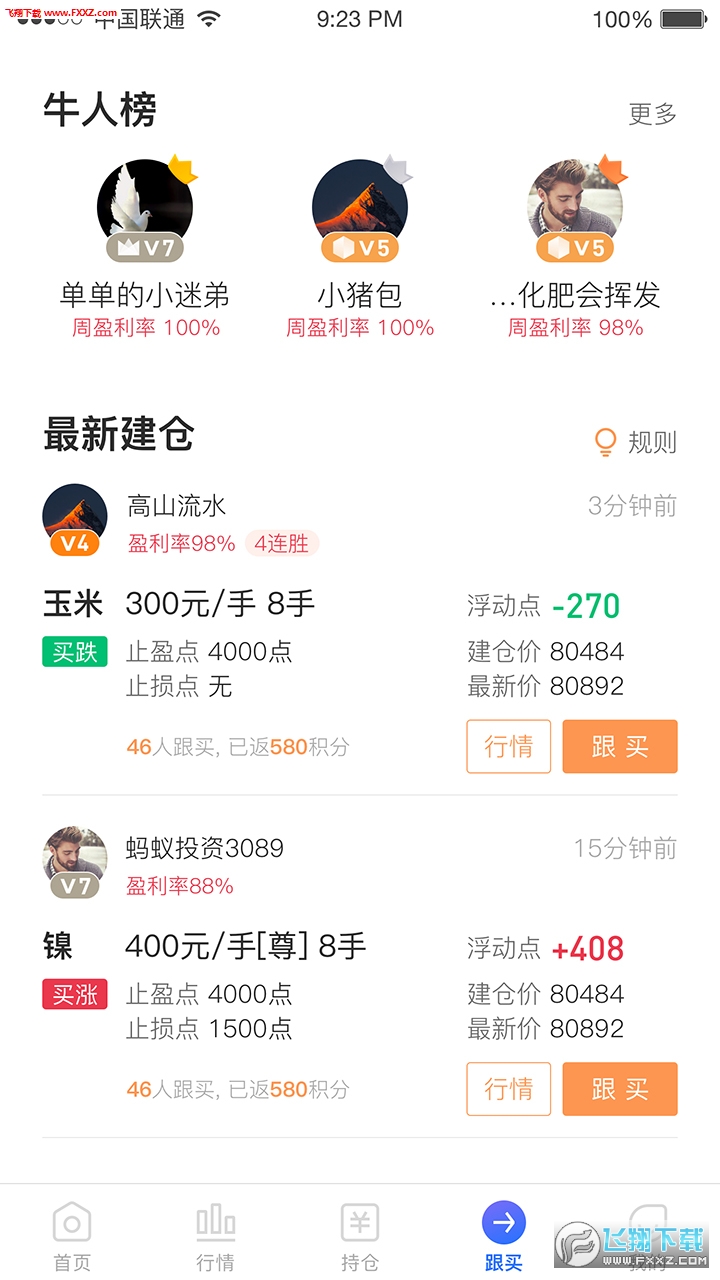The width and height of the screenshot is (720, 1280).
Task: Select the 跟买 tab
Action: coord(503,1236)
